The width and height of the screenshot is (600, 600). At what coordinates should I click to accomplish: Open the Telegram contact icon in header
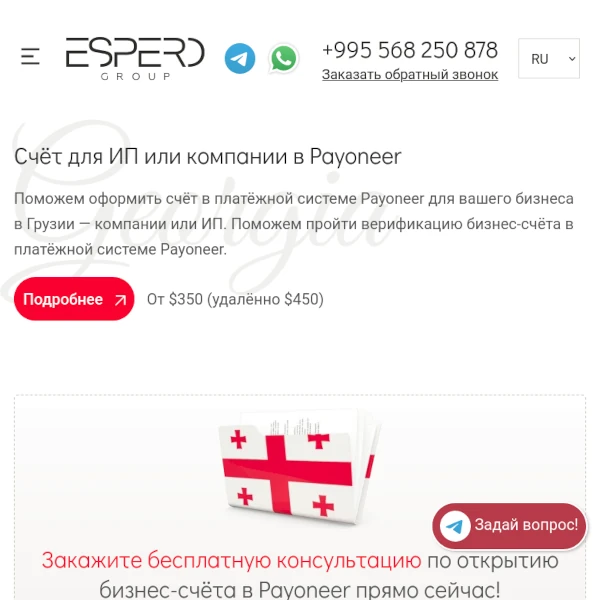(x=240, y=58)
